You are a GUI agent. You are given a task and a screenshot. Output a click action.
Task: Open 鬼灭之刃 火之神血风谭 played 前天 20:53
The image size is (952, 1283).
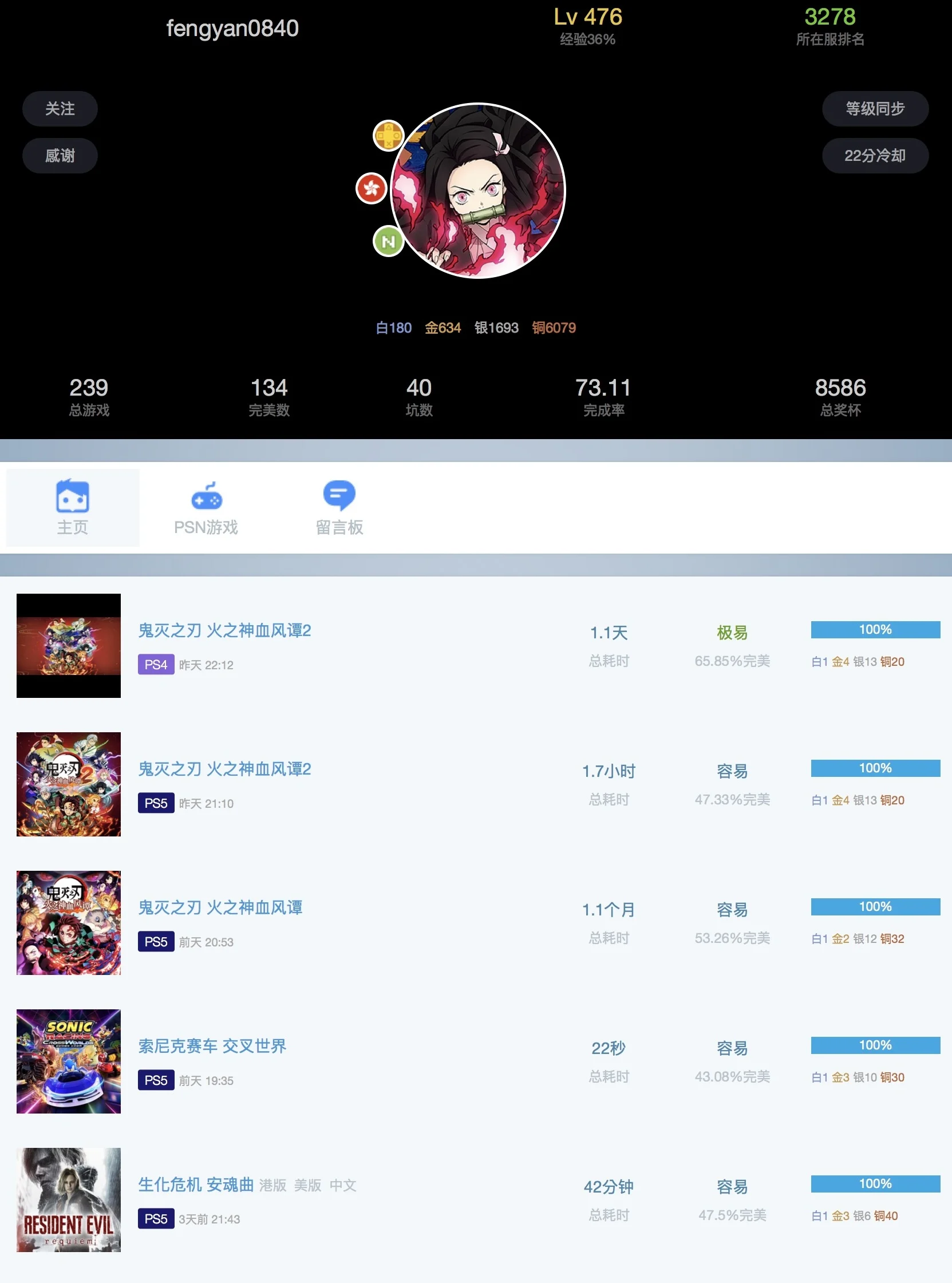[x=220, y=907]
